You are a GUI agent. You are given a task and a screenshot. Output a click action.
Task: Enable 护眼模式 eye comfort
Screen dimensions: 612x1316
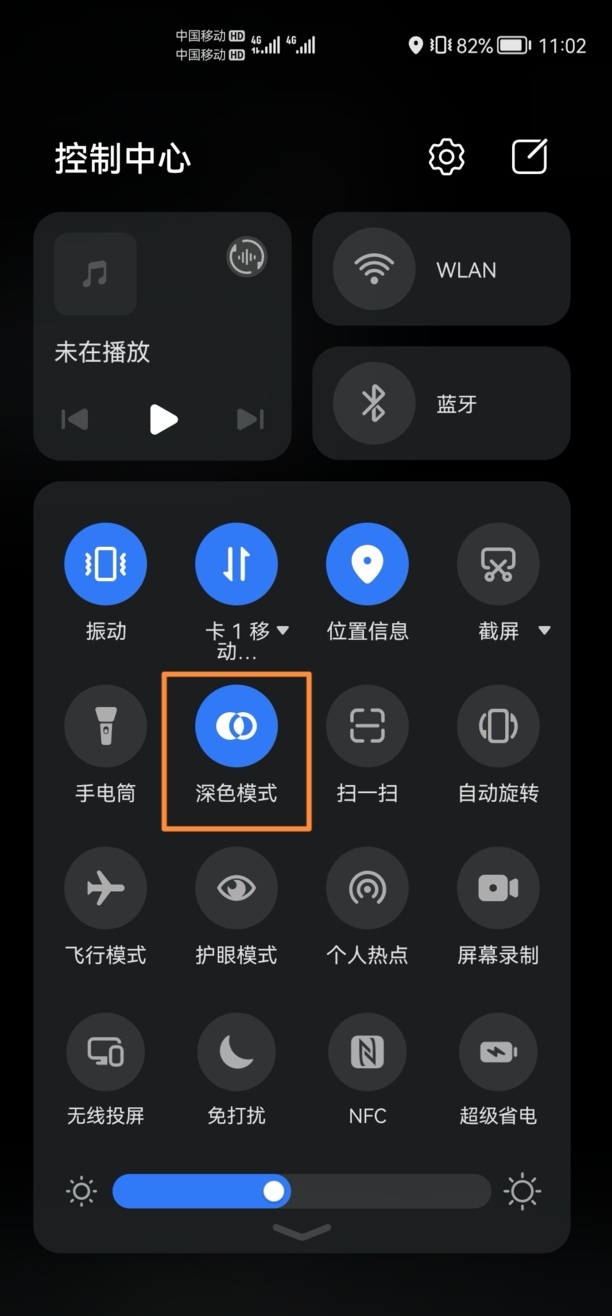[236, 888]
